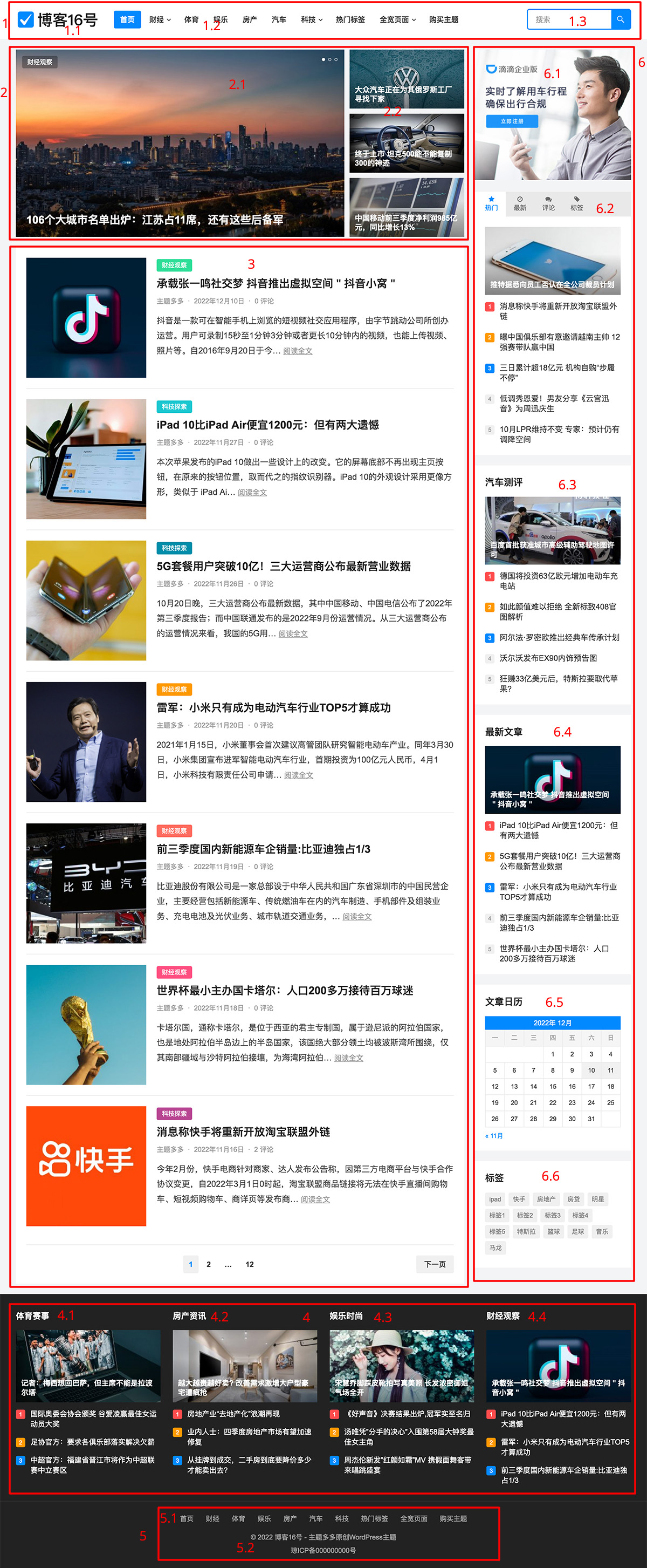Open 大众汽车正在为其俄罗斯工厂寻找下家 tile
The image size is (647, 1568).
(x=406, y=79)
